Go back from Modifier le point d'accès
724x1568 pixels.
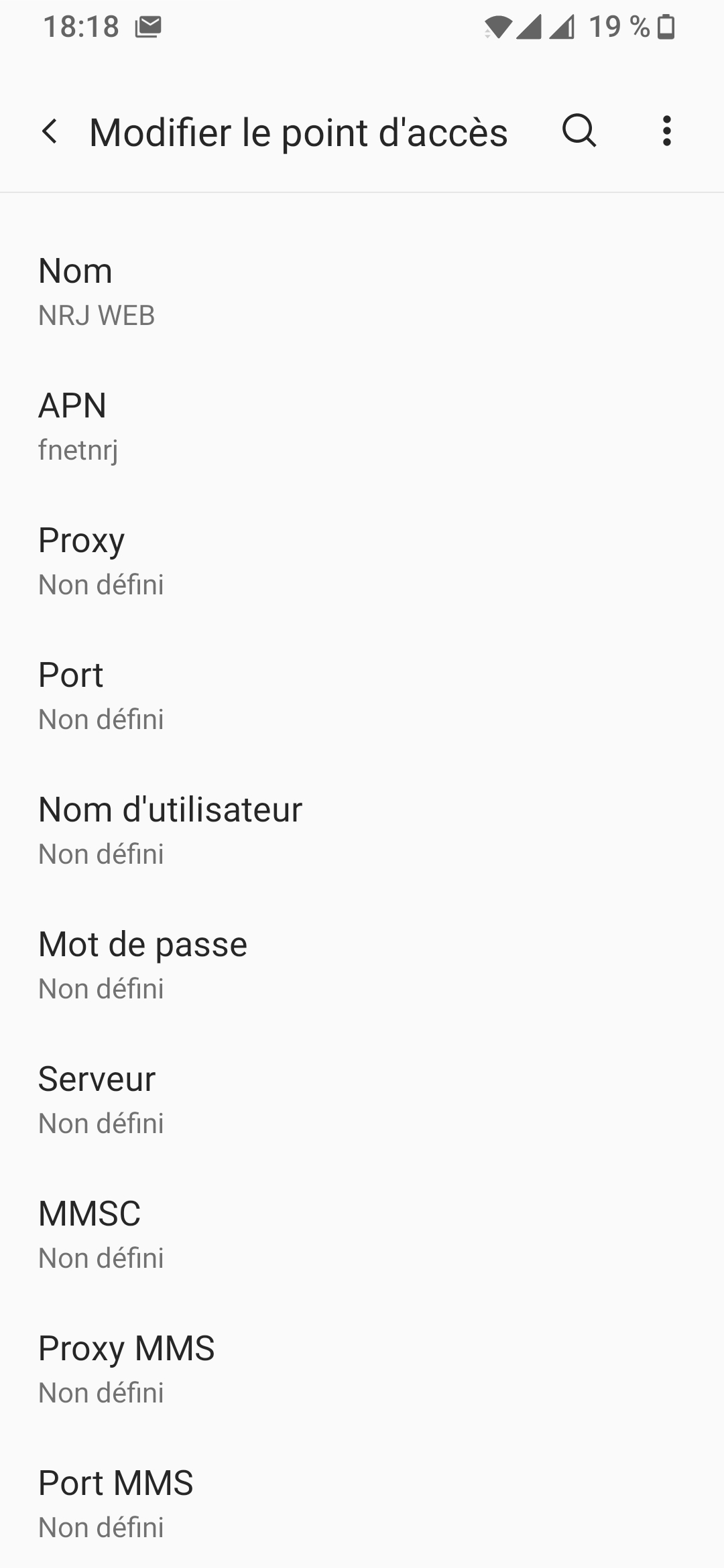50,131
